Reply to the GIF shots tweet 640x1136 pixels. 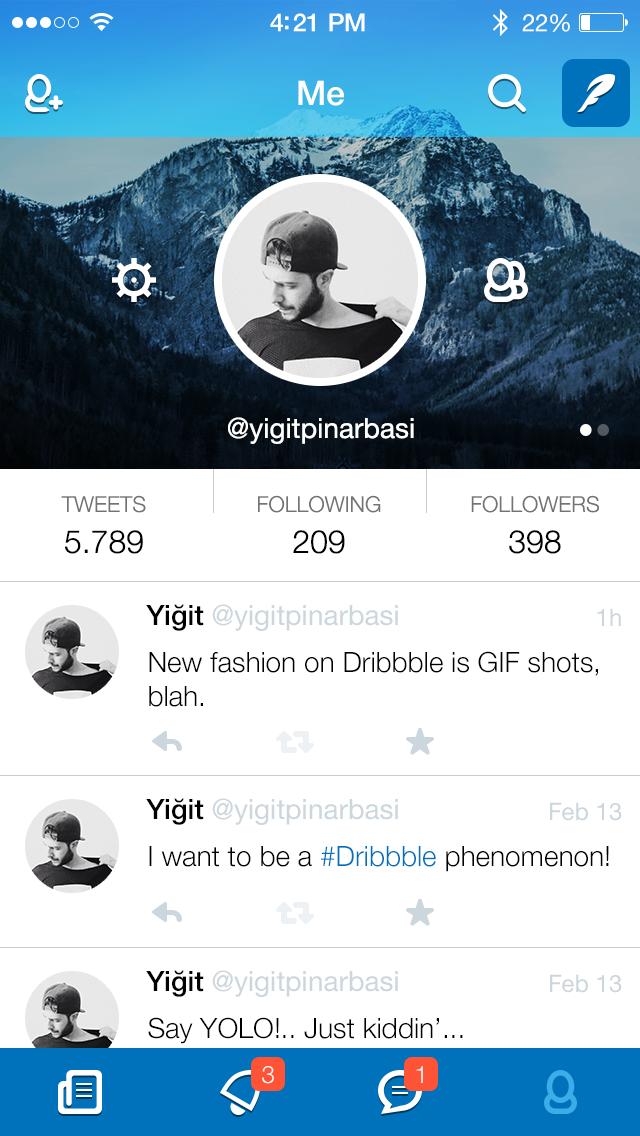166,742
